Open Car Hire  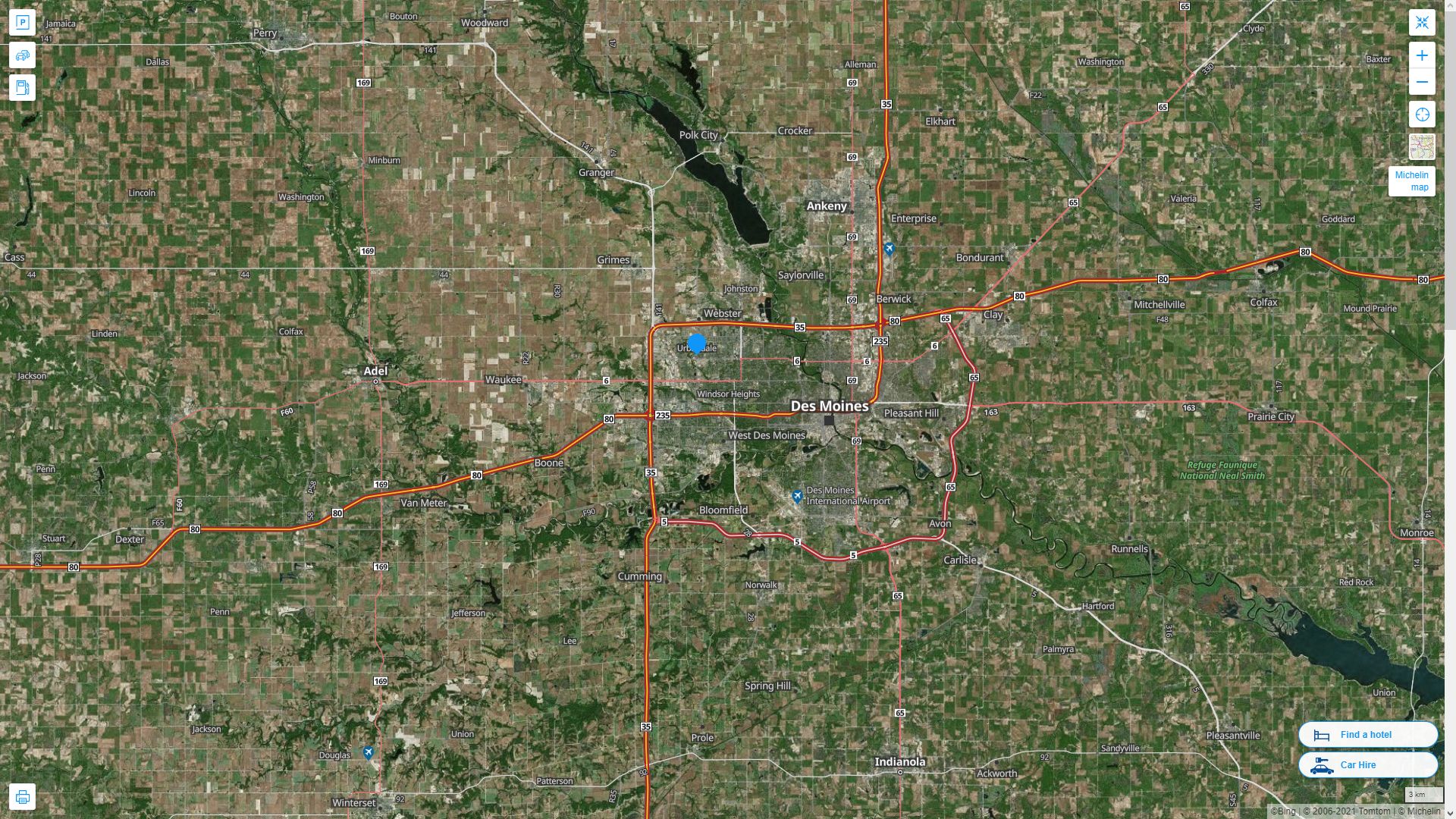[1367, 764]
